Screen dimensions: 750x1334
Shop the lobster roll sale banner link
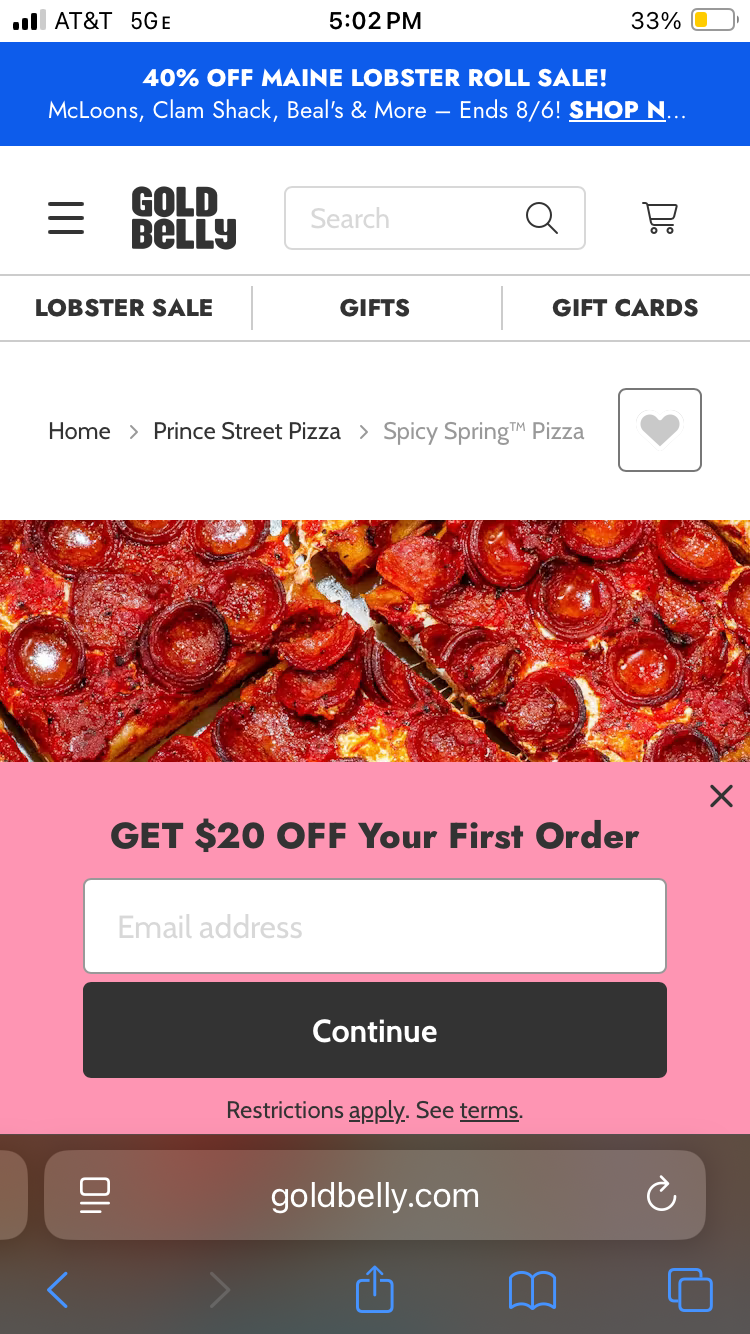pyautogui.click(x=618, y=110)
